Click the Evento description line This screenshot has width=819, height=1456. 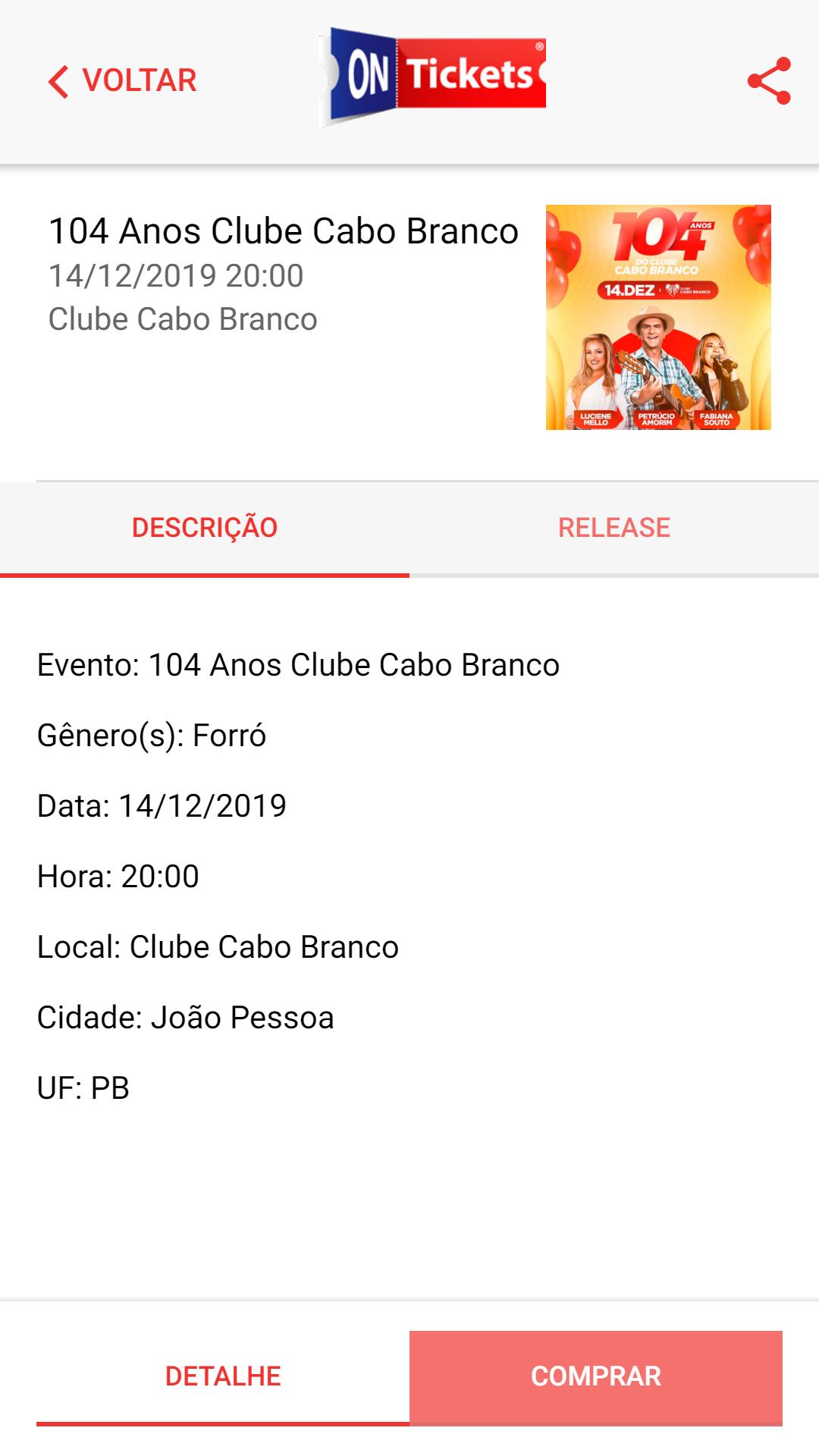tap(298, 664)
